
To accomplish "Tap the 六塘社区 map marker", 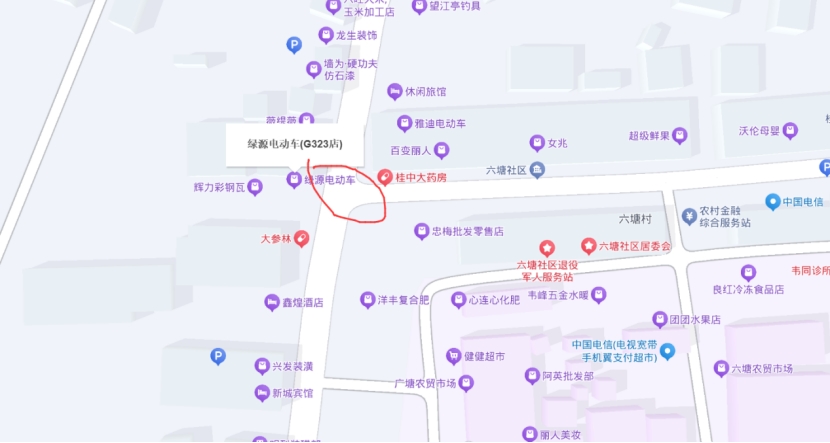I will pyautogui.click(x=538, y=170).
